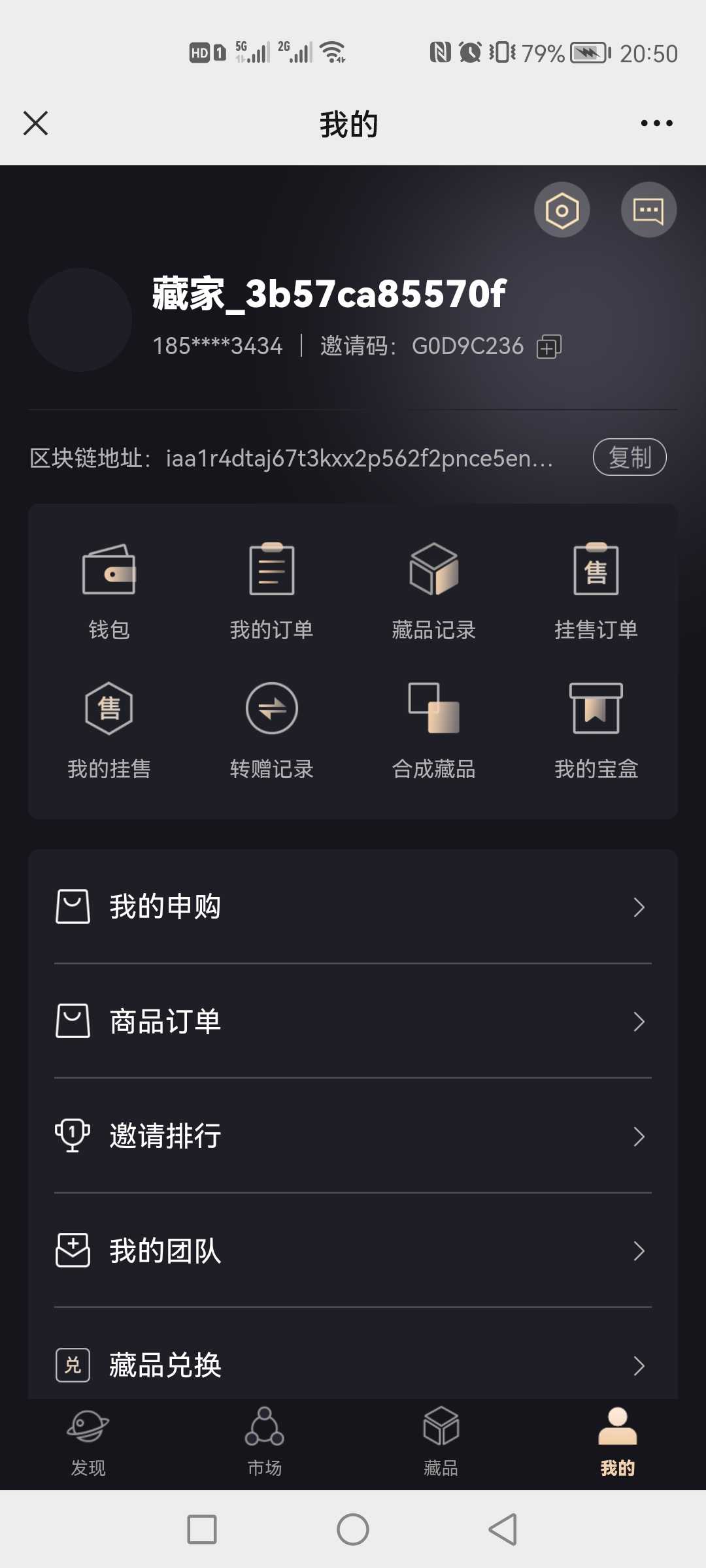Viewport: 706px width, 1568px height.
Task: Open the 我的团队 row
Action: (x=353, y=1250)
